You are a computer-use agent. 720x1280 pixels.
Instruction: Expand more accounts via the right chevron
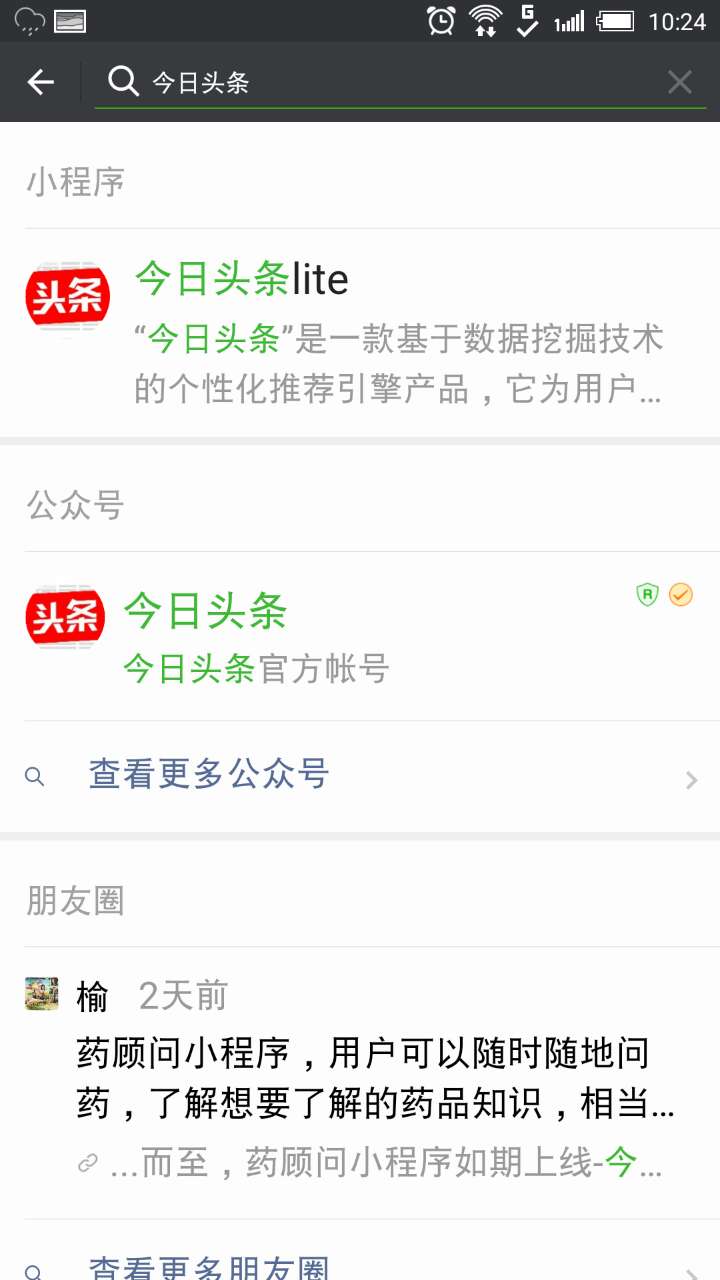click(x=692, y=779)
